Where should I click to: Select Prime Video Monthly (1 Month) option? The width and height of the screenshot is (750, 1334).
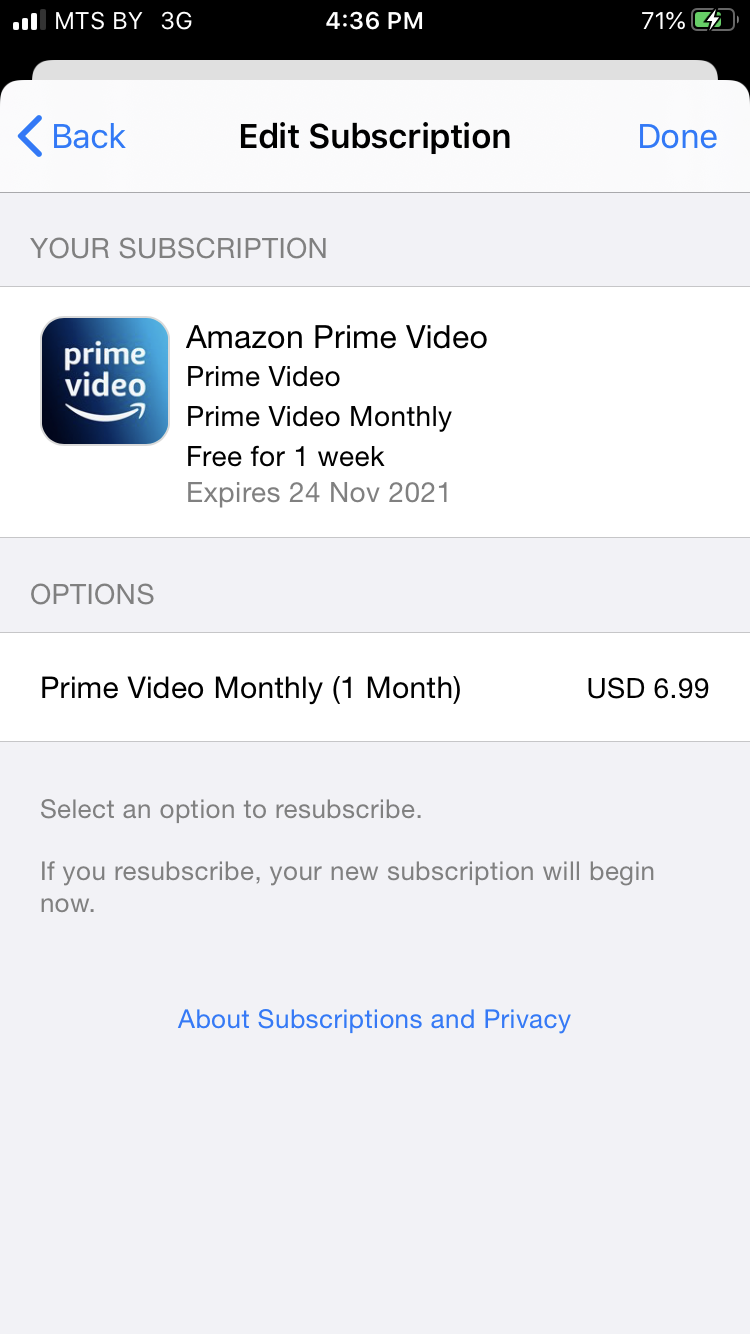pyautogui.click(x=374, y=688)
